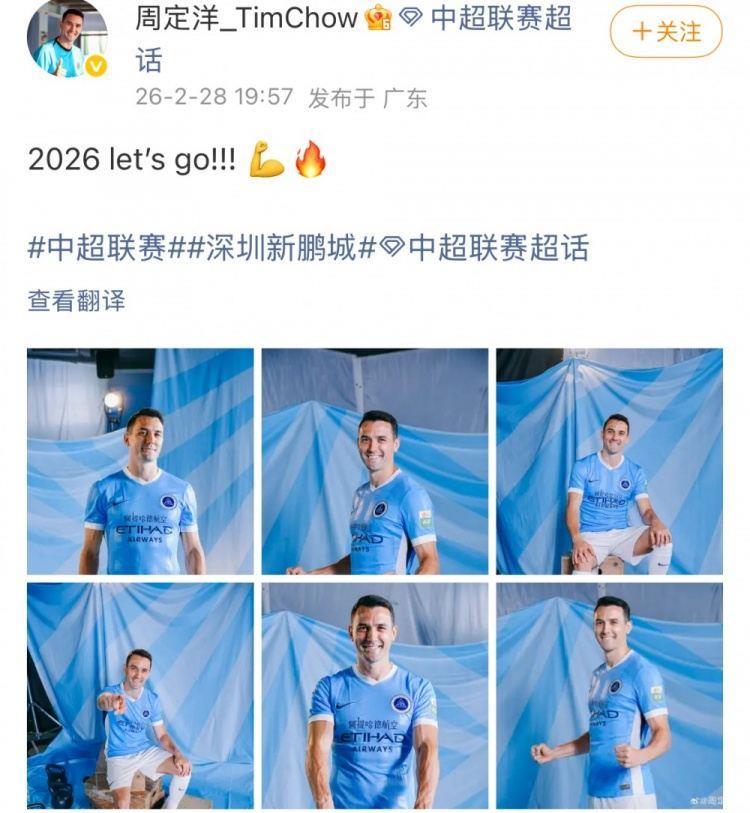This screenshot has height=813, width=750.
Task: Open the bottom-left photo of the player pointing
Action: pyautogui.click(x=139, y=692)
